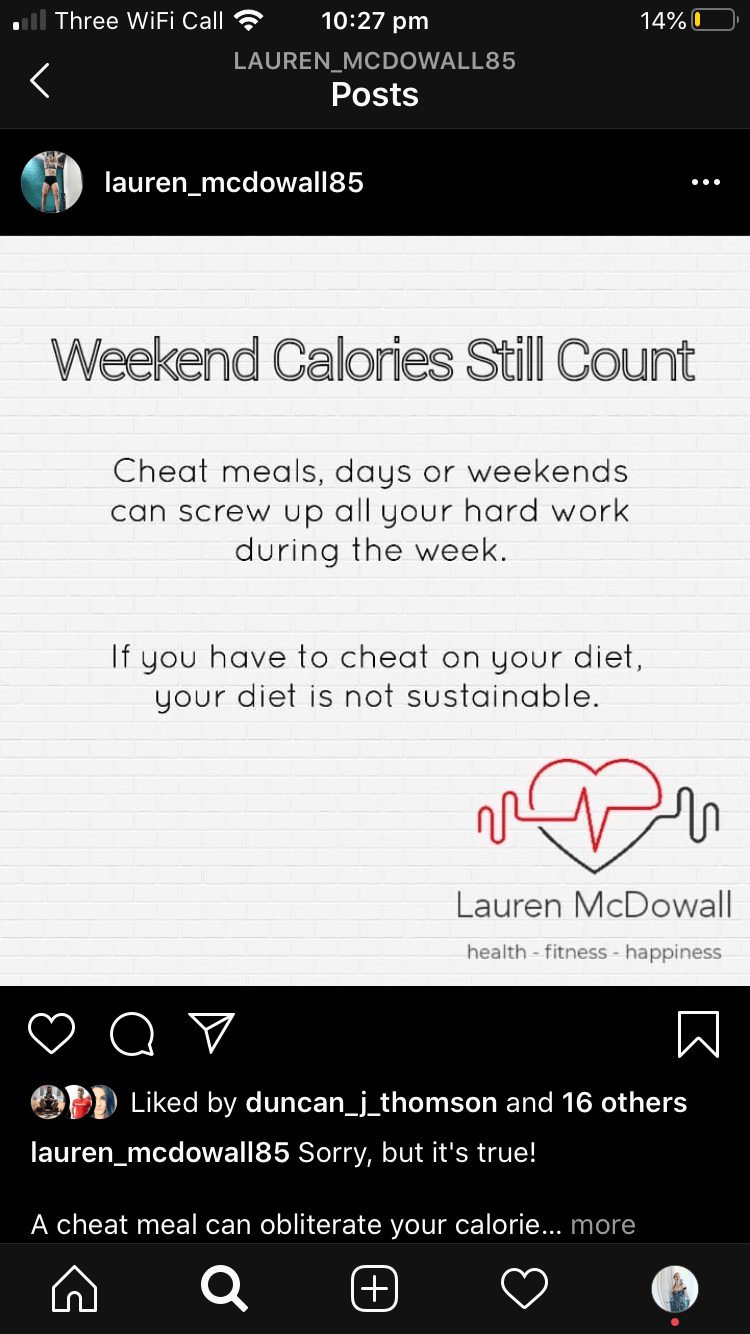Share the post via direct message

point(212,1034)
